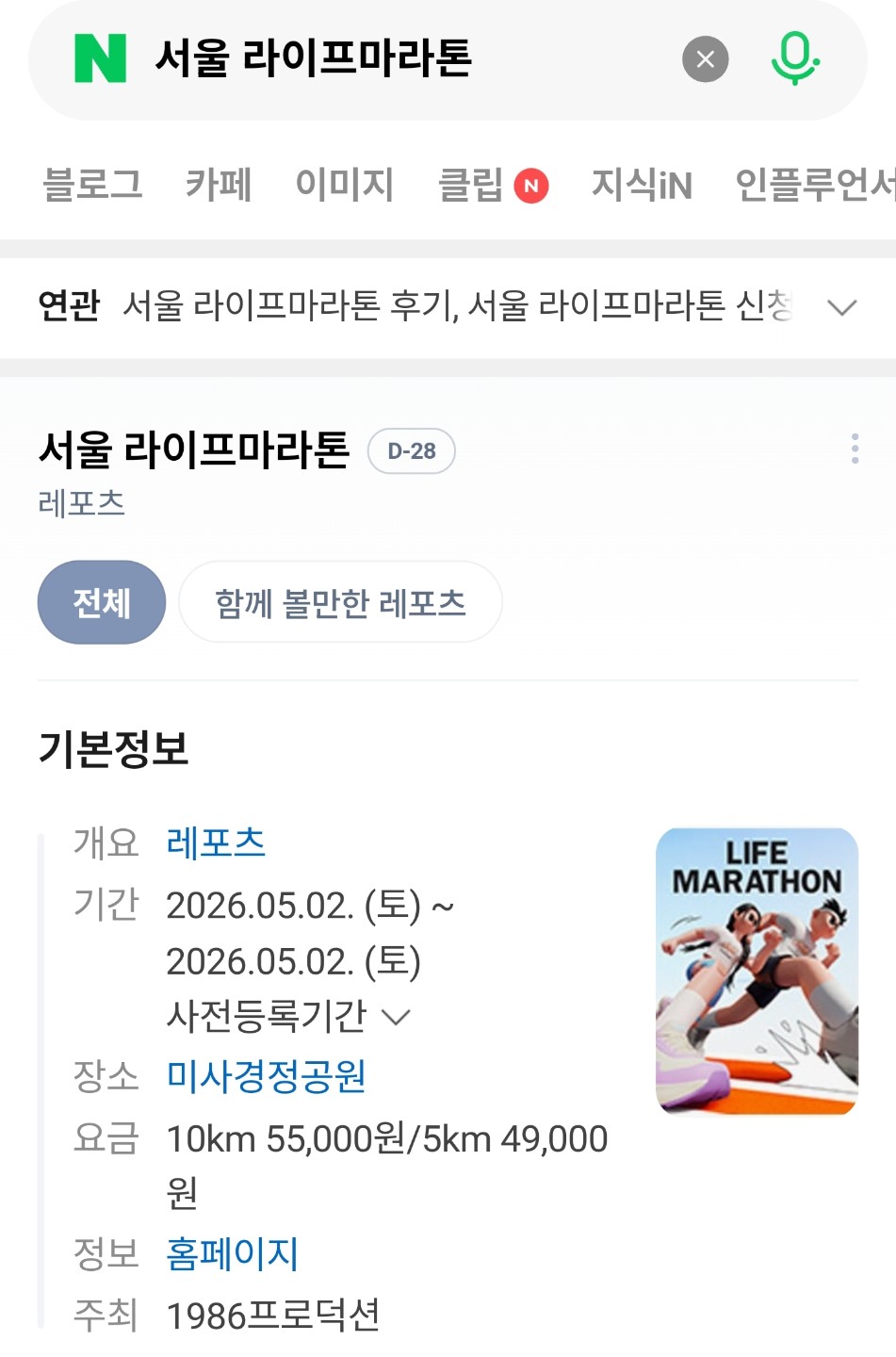The height and width of the screenshot is (1357, 896).
Task: Expand 사전등록기간 details
Action: 287,1016
